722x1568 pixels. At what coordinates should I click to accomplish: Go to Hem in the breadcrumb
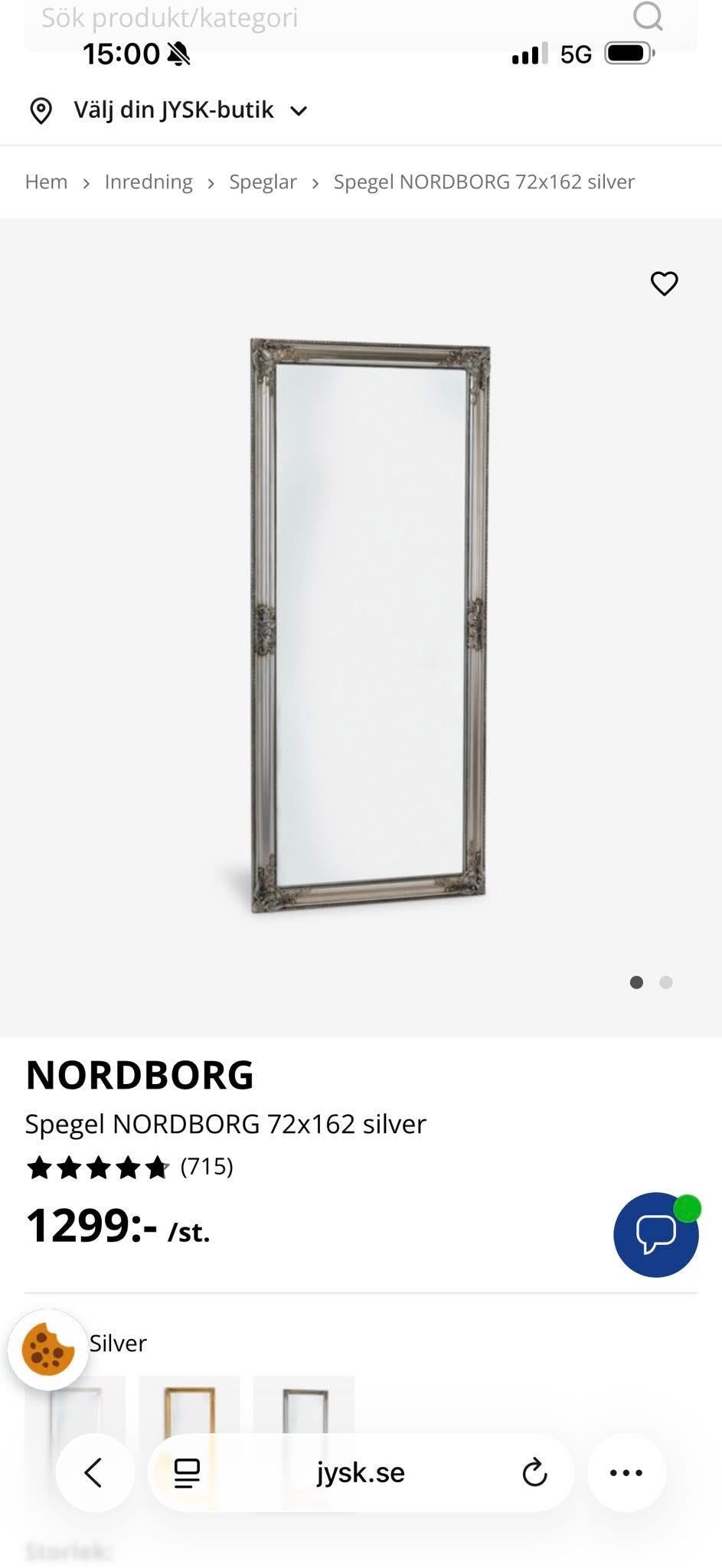(x=46, y=181)
